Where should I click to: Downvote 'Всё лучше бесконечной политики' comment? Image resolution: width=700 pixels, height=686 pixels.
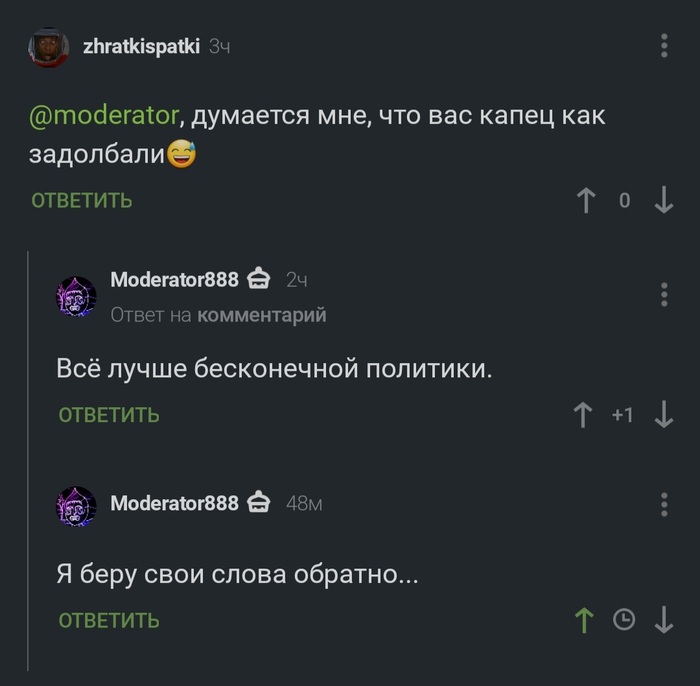pyautogui.click(x=663, y=415)
